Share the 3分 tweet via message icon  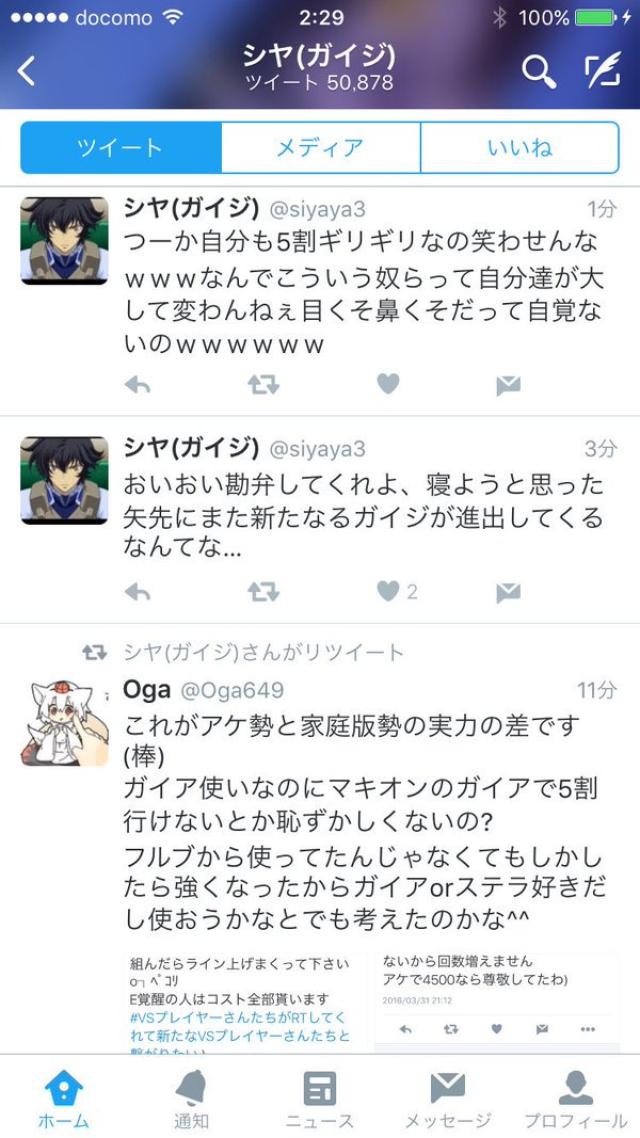(508, 592)
